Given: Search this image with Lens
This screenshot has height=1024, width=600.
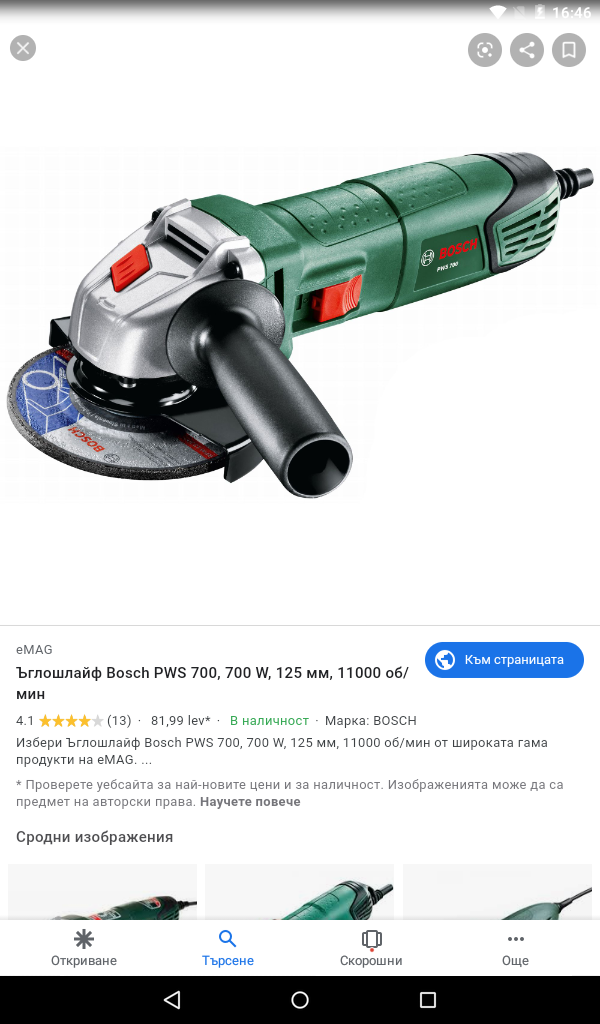Looking at the screenshot, I should tap(485, 50).
